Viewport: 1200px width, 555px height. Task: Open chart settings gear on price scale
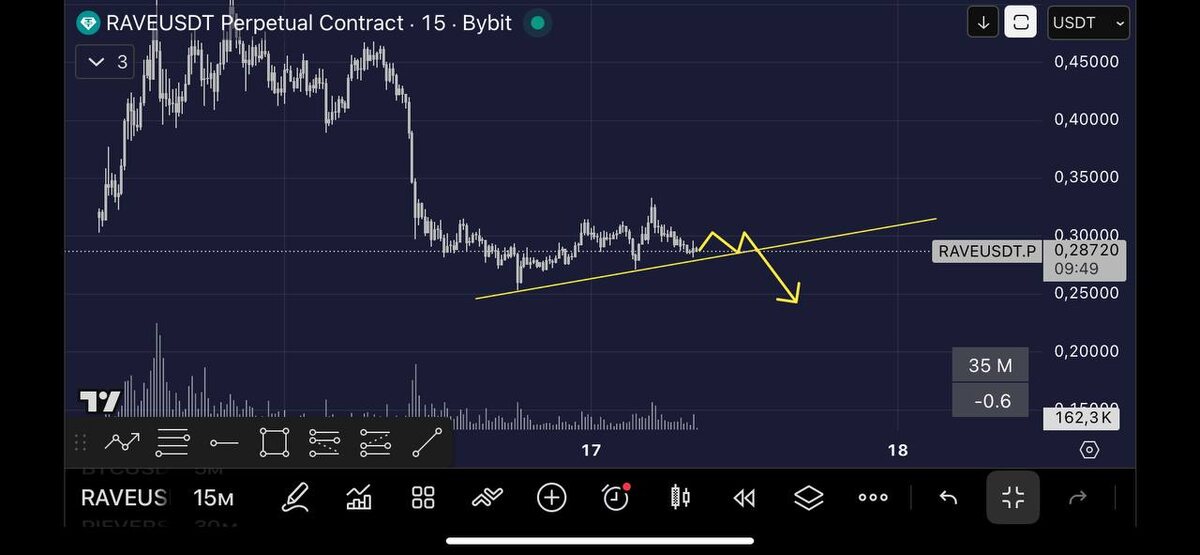tap(1089, 450)
